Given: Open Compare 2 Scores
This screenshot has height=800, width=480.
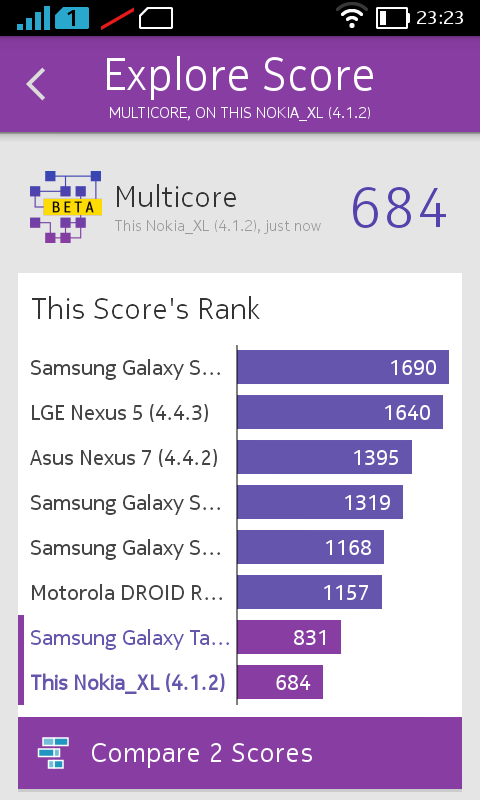Looking at the screenshot, I should click(x=240, y=753).
